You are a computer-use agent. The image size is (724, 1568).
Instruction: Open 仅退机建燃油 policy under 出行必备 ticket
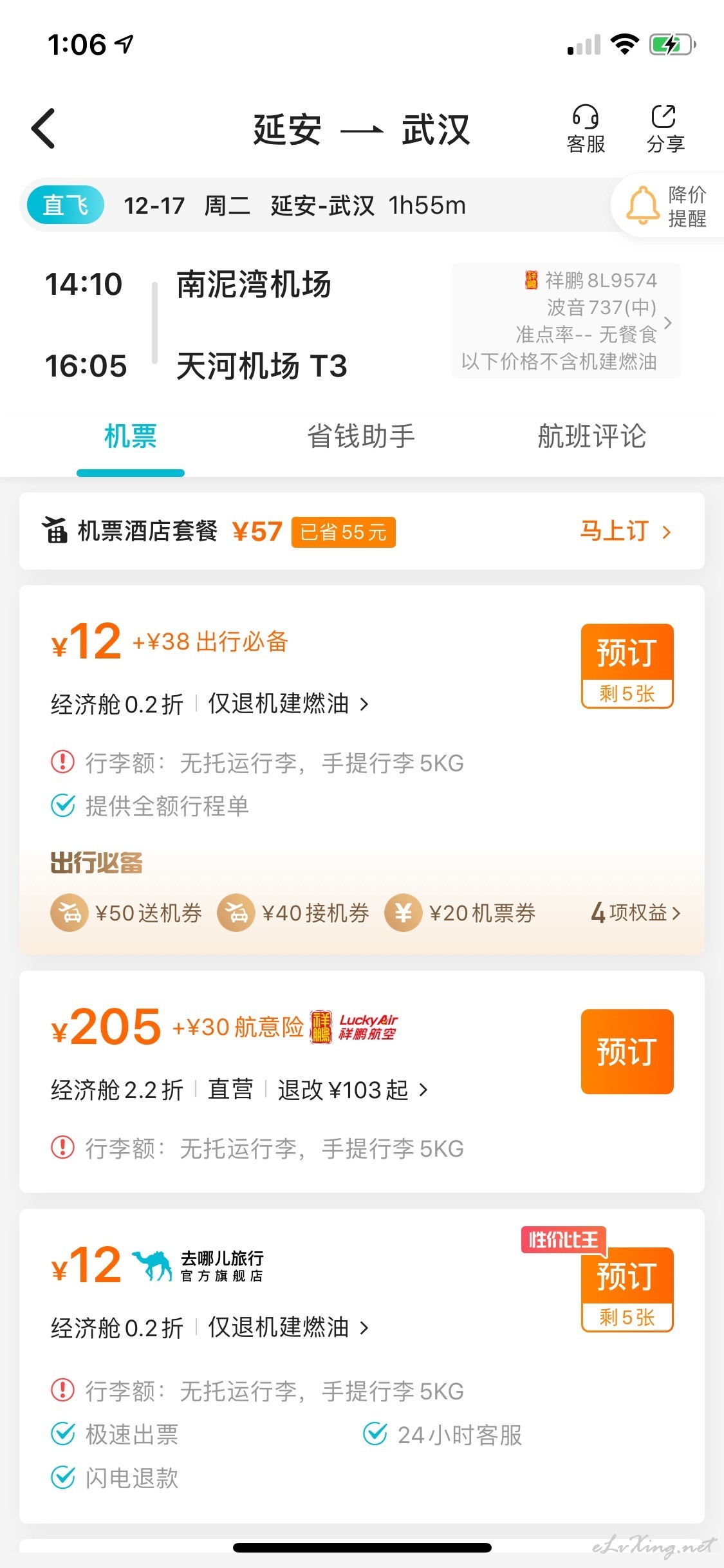[288, 704]
